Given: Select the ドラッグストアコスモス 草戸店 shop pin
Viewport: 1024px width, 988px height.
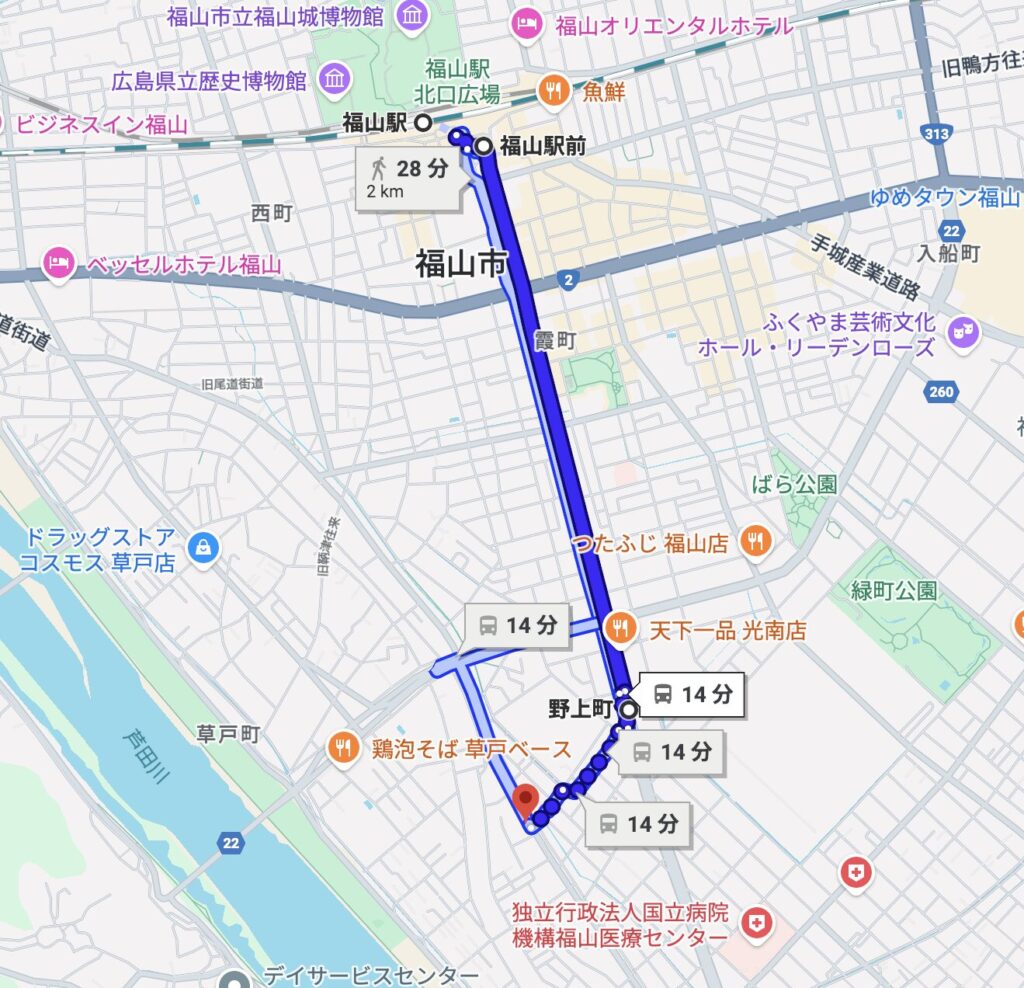Looking at the screenshot, I should click(204, 548).
